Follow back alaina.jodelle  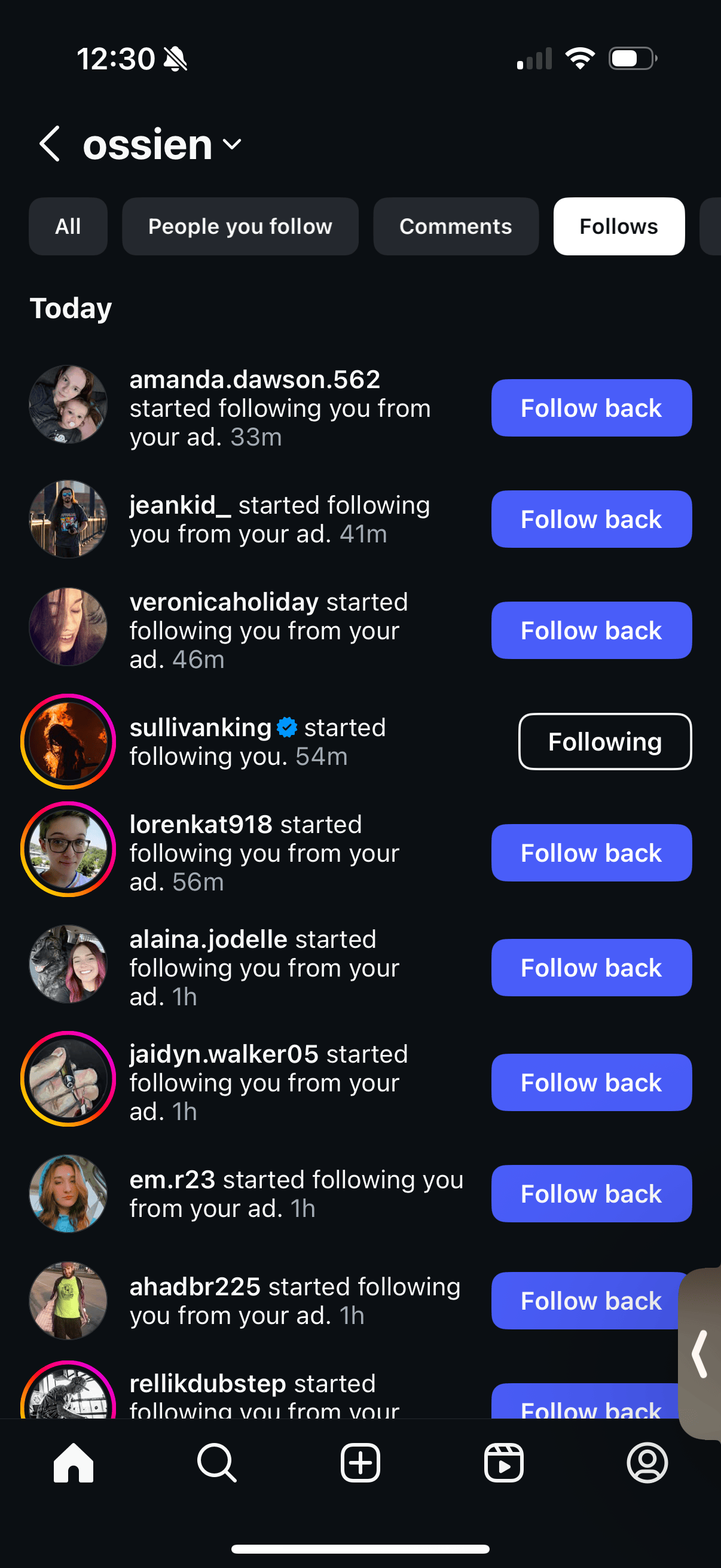point(591,968)
